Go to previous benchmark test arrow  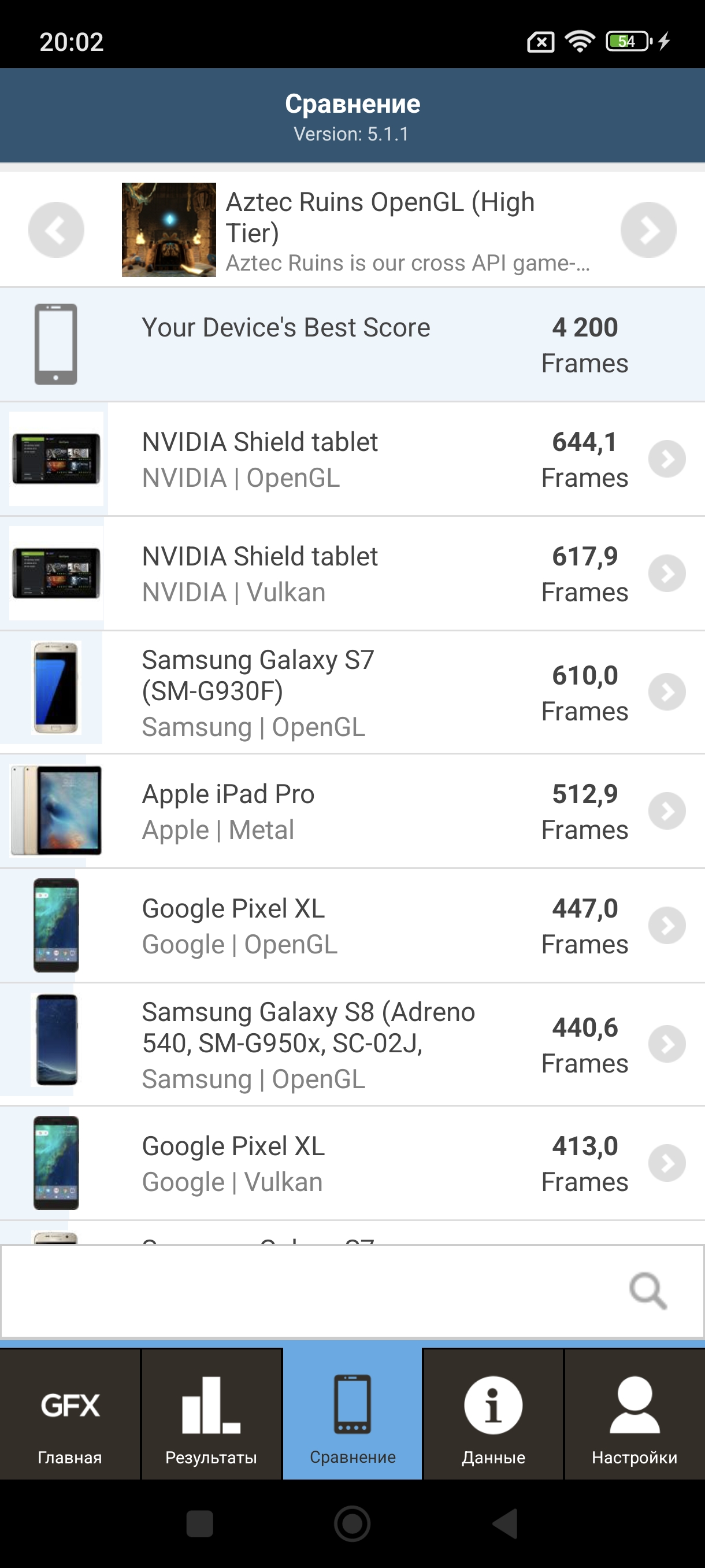tap(56, 230)
